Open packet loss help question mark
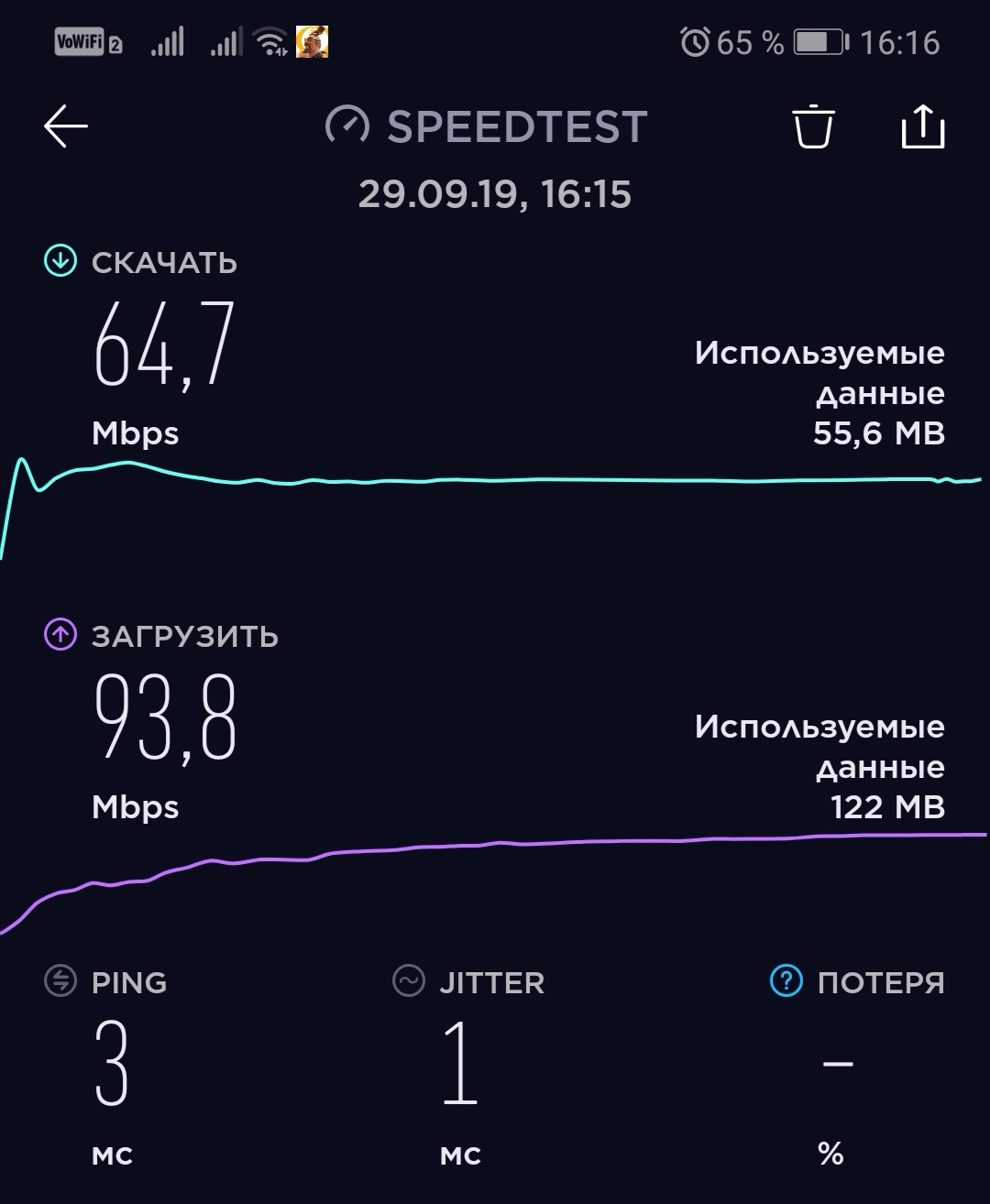 786,981
